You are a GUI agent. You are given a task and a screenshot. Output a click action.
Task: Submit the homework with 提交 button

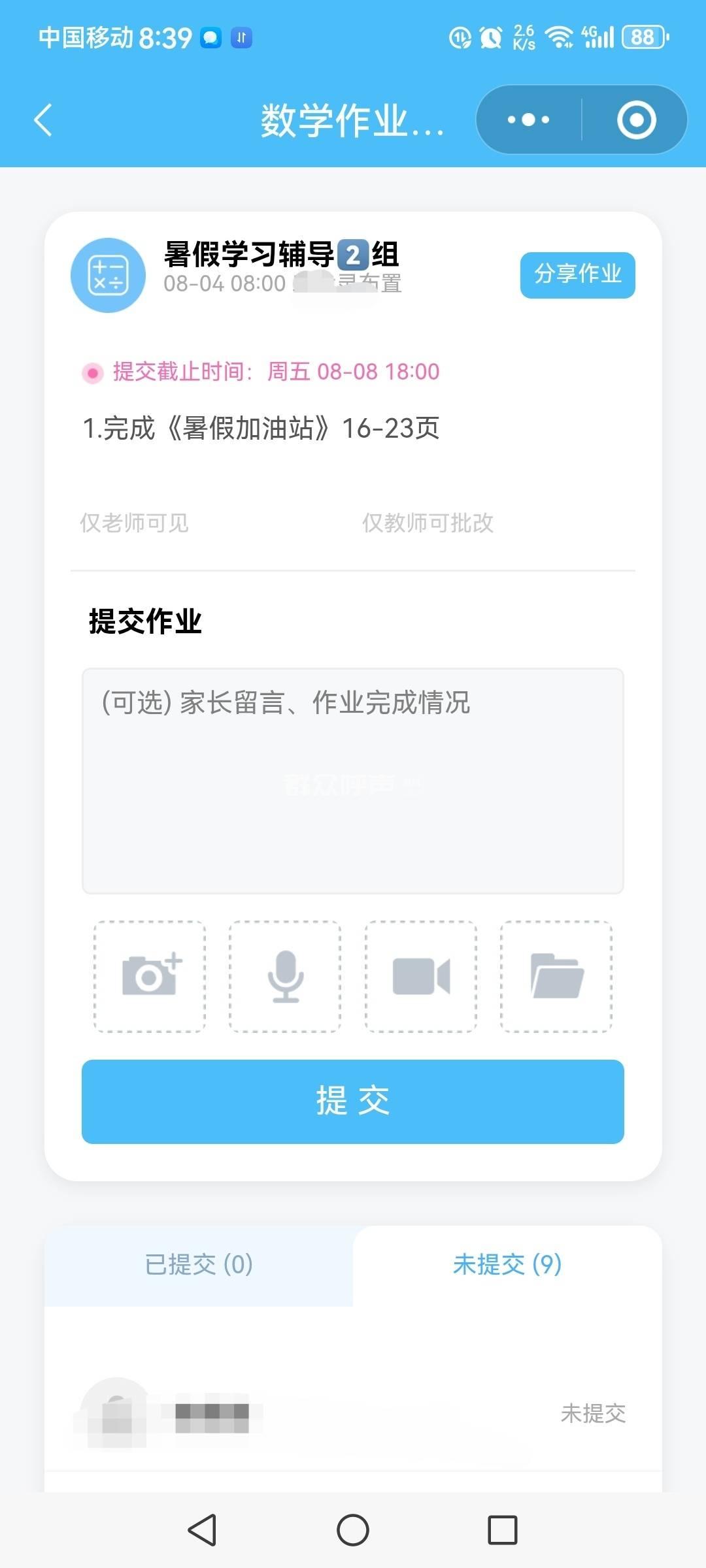353,1102
